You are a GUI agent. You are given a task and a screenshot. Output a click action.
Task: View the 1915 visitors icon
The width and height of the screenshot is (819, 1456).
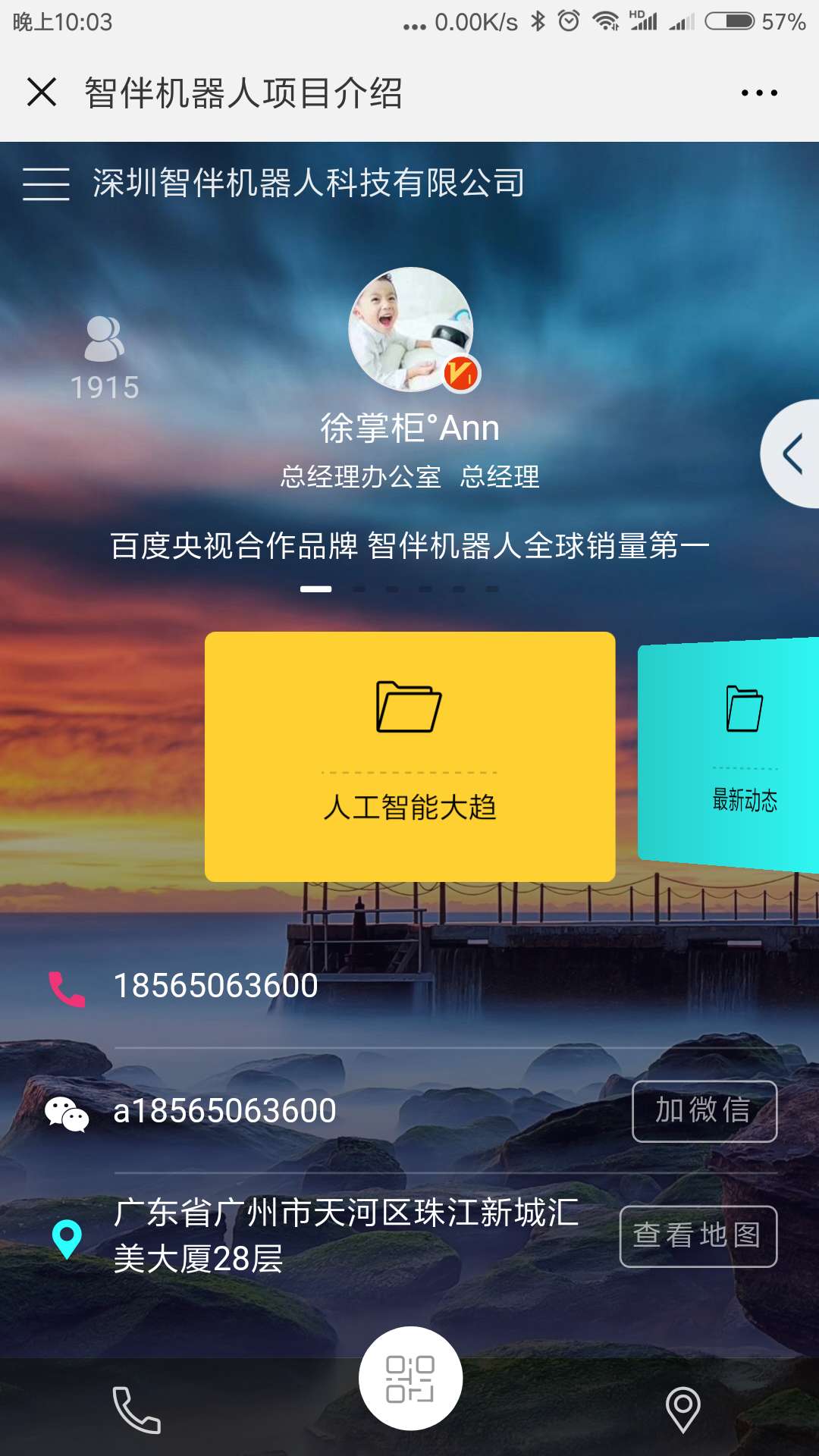click(105, 339)
